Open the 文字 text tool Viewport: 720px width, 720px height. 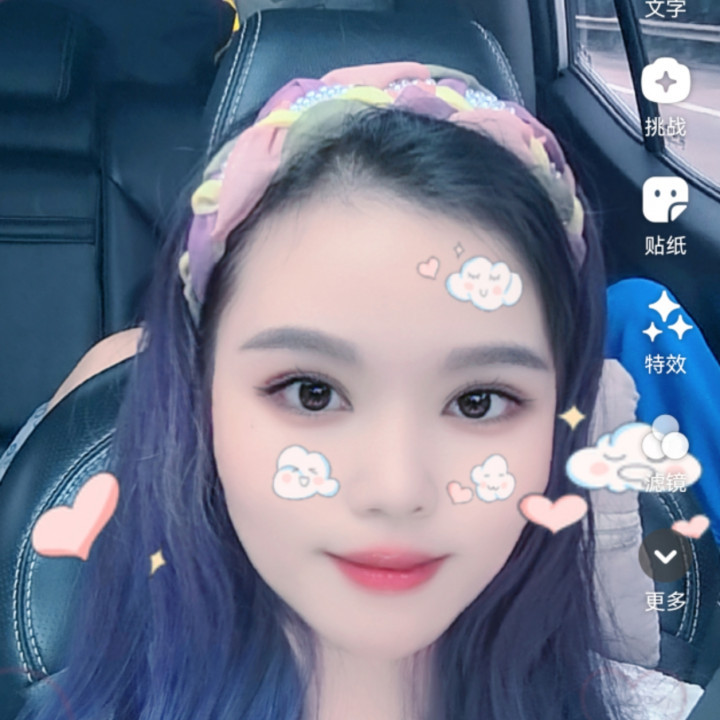click(x=665, y=8)
